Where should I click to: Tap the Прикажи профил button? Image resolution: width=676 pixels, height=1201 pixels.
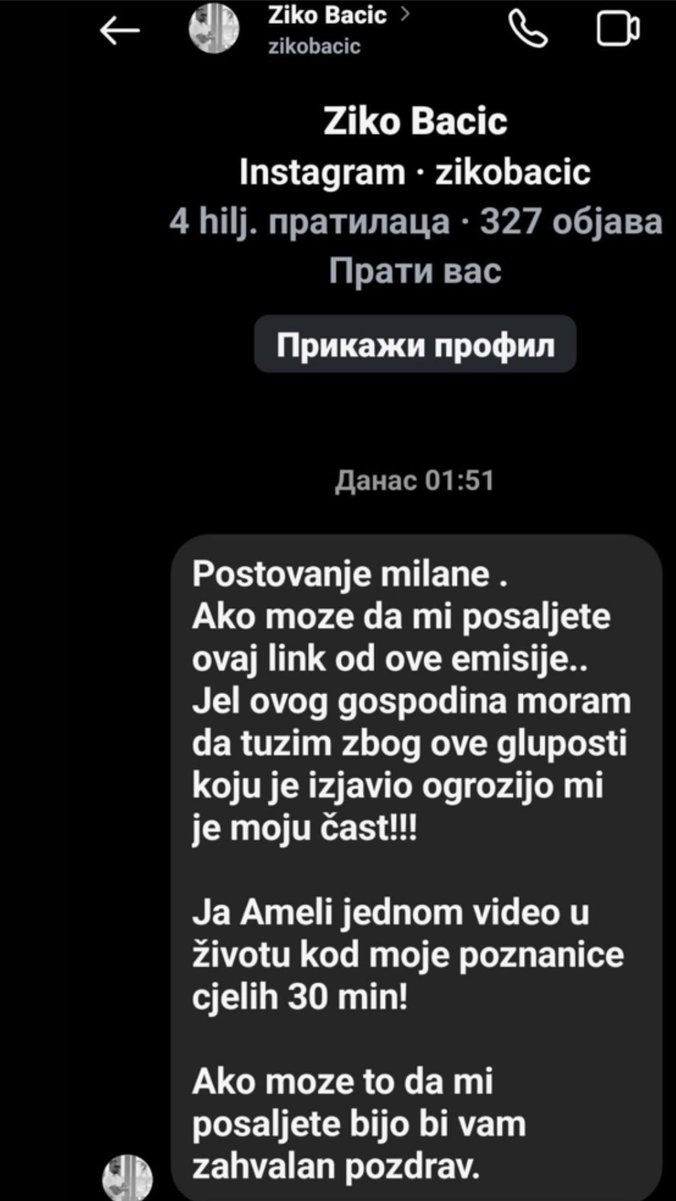[415, 344]
